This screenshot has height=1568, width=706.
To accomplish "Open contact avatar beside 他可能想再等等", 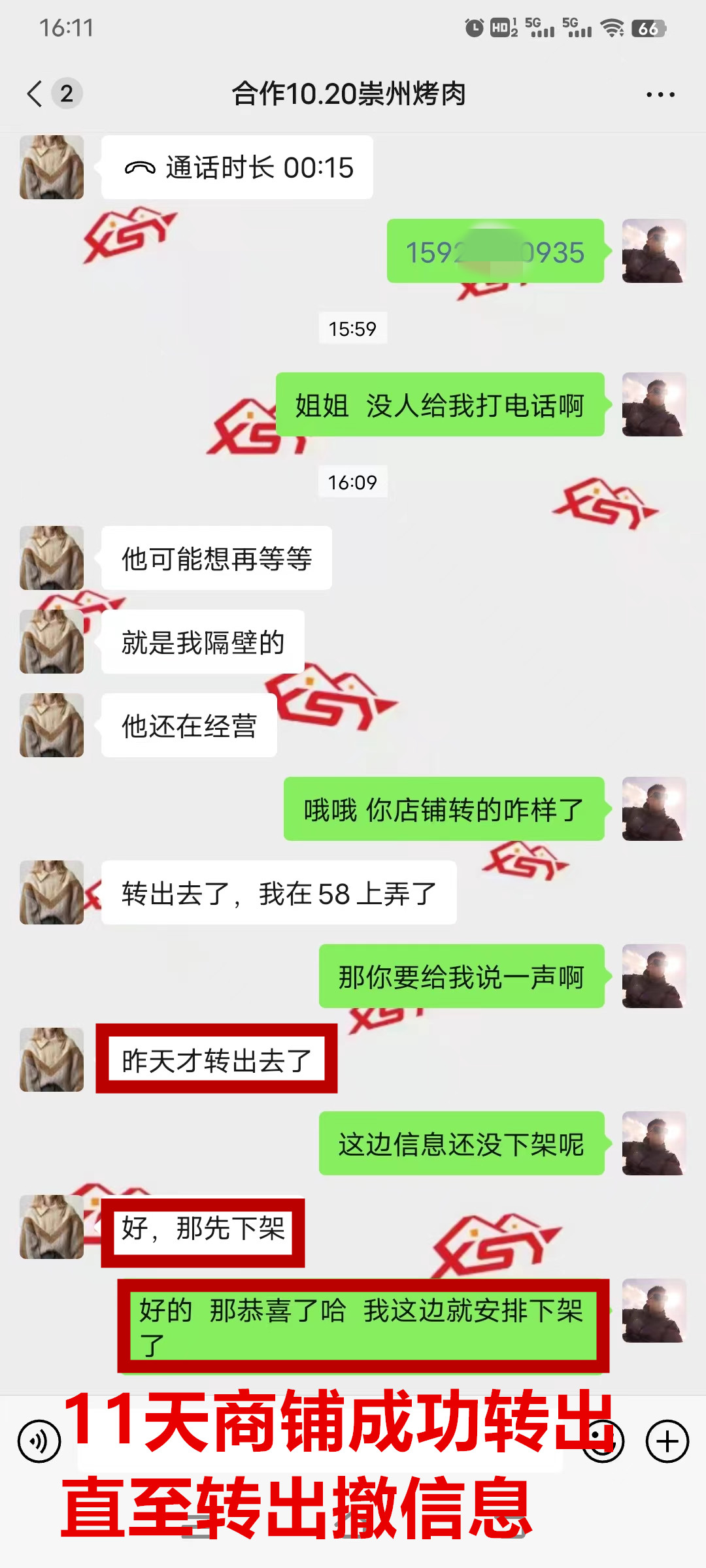I will [52, 558].
